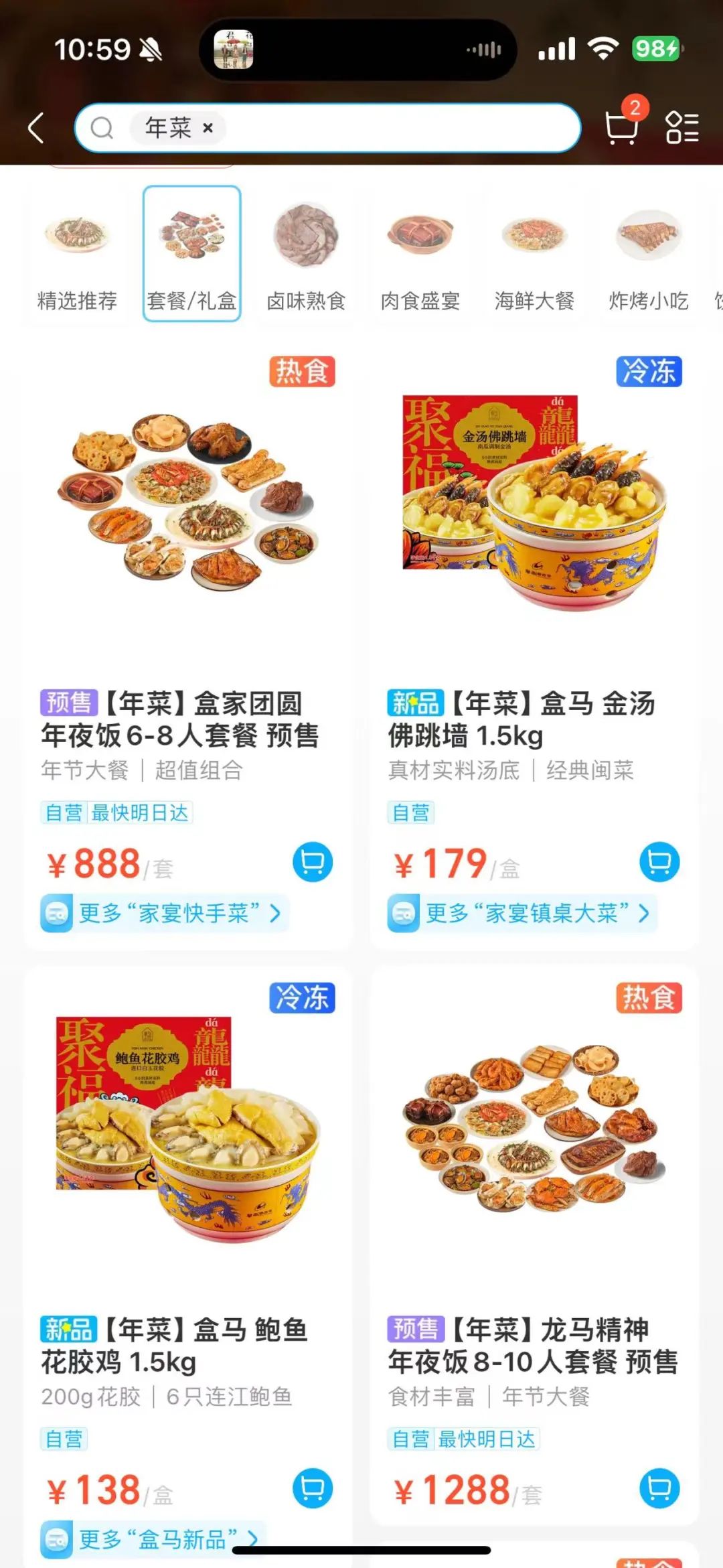Remove the 年菜 search tag
723x1568 pixels.
pyautogui.click(x=208, y=128)
